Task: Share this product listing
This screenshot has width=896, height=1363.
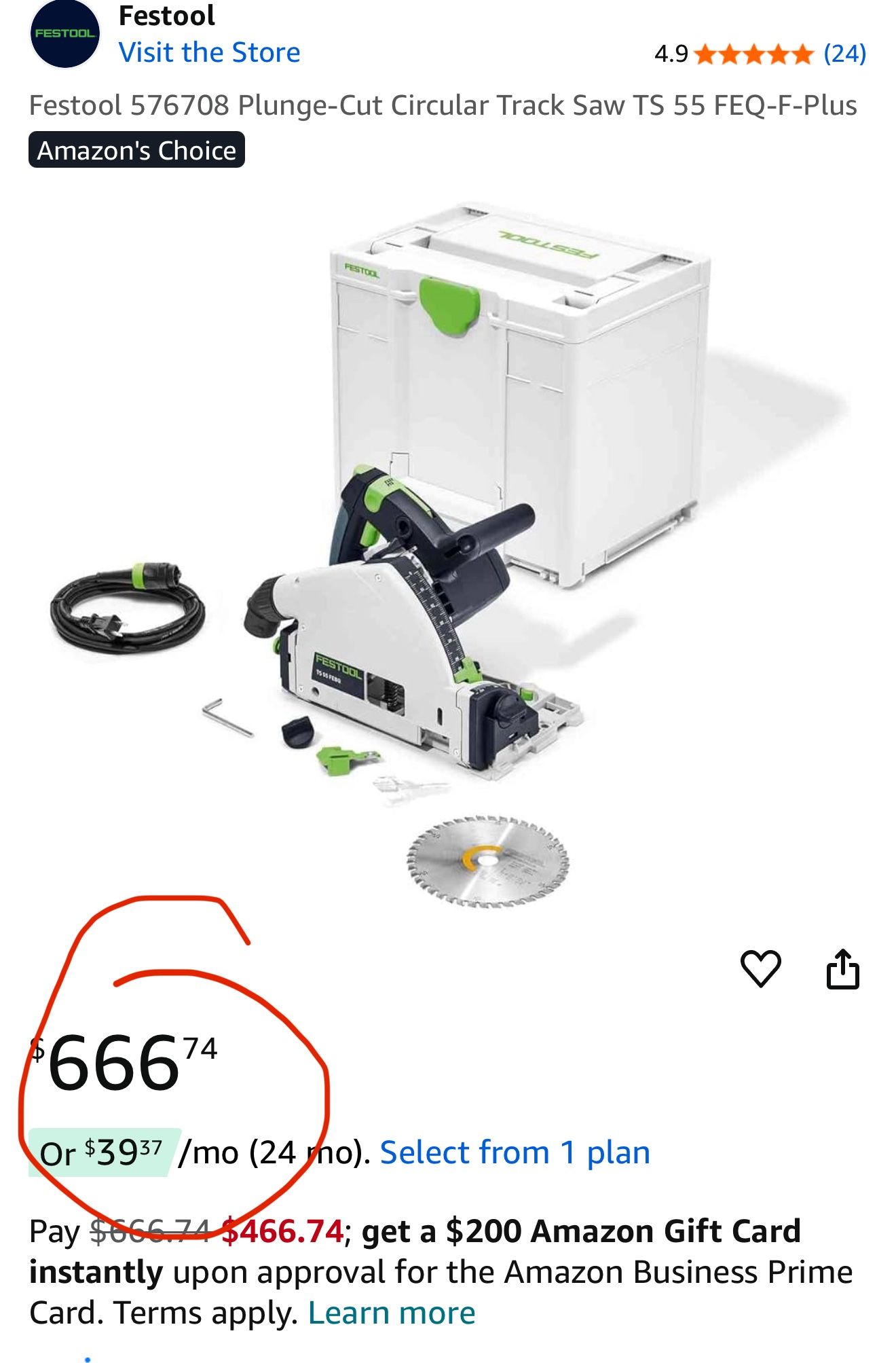Action: click(x=843, y=968)
